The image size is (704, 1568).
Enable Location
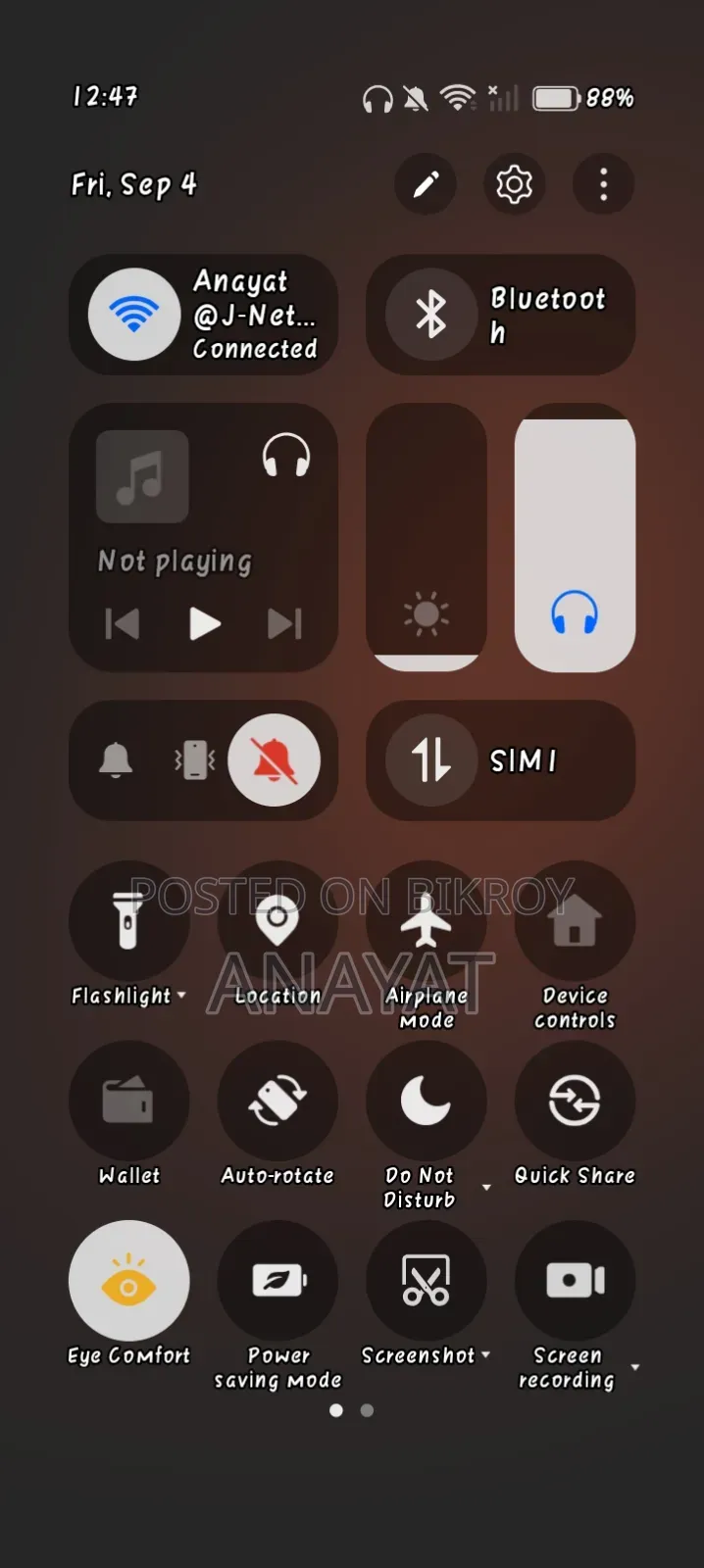click(277, 921)
